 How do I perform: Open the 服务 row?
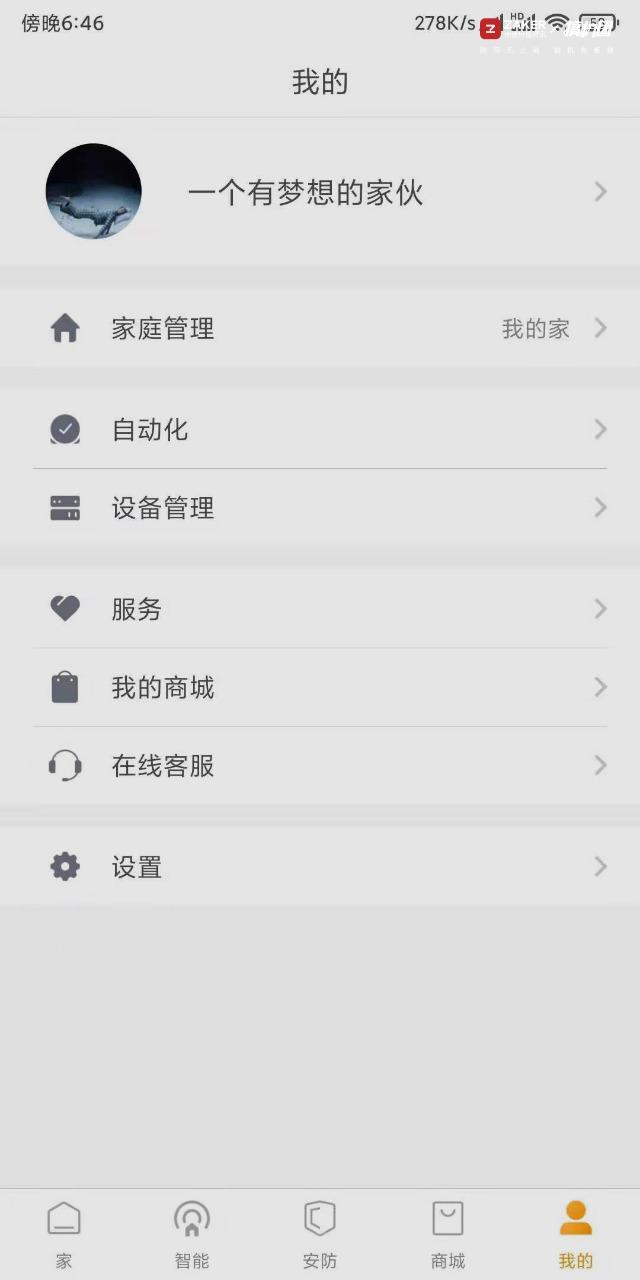(x=320, y=608)
